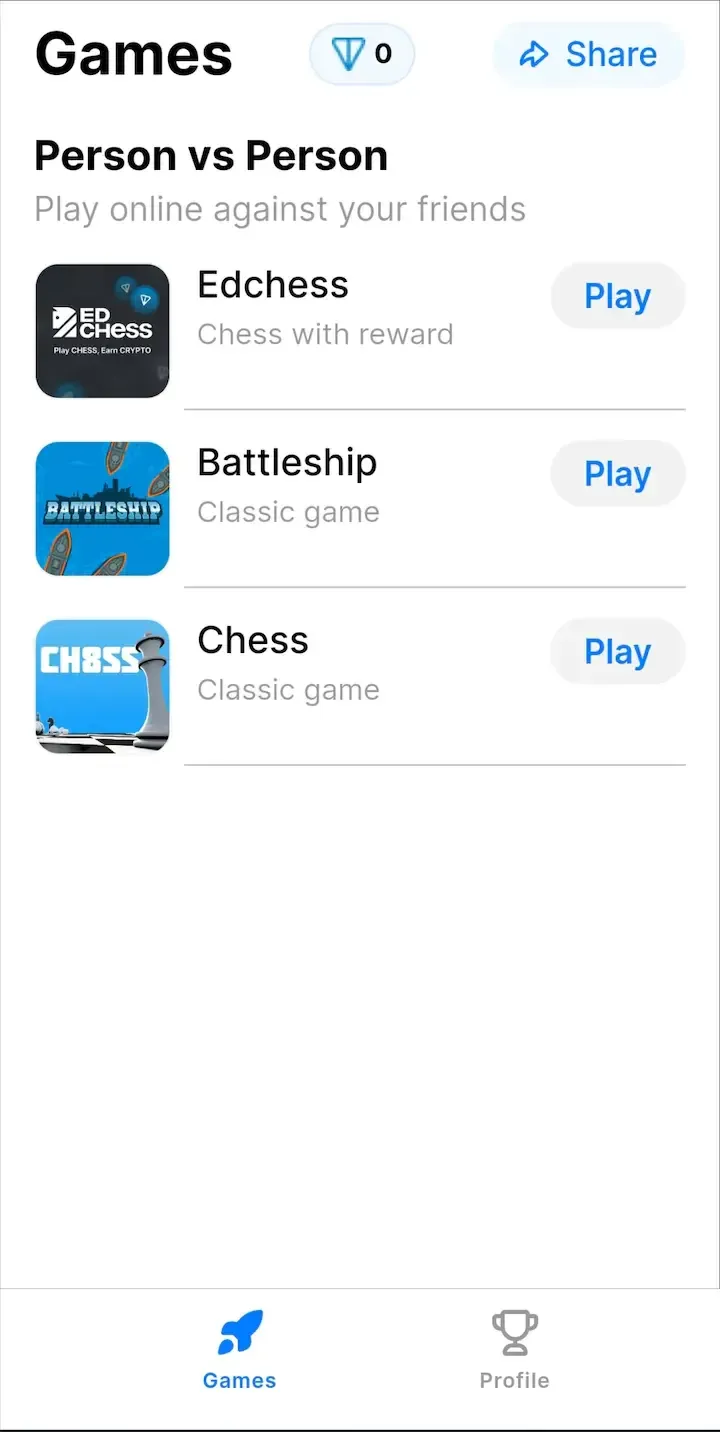Screen dimensions: 720x1432
Task: Tap the trophy icon in the bottom bar
Action: (x=514, y=1333)
